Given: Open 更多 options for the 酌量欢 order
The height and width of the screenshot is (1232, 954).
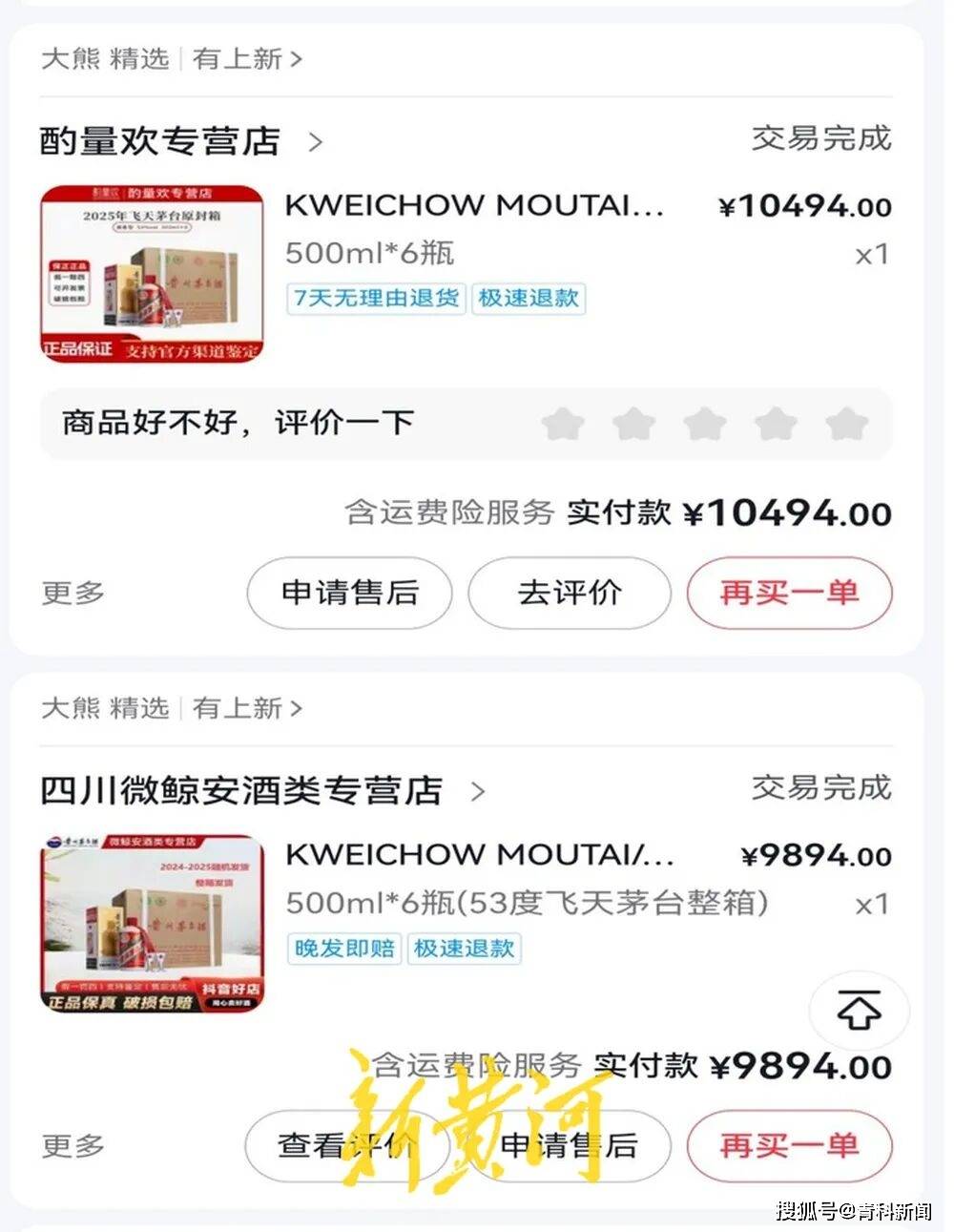Looking at the screenshot, I should tap(73, 593).
